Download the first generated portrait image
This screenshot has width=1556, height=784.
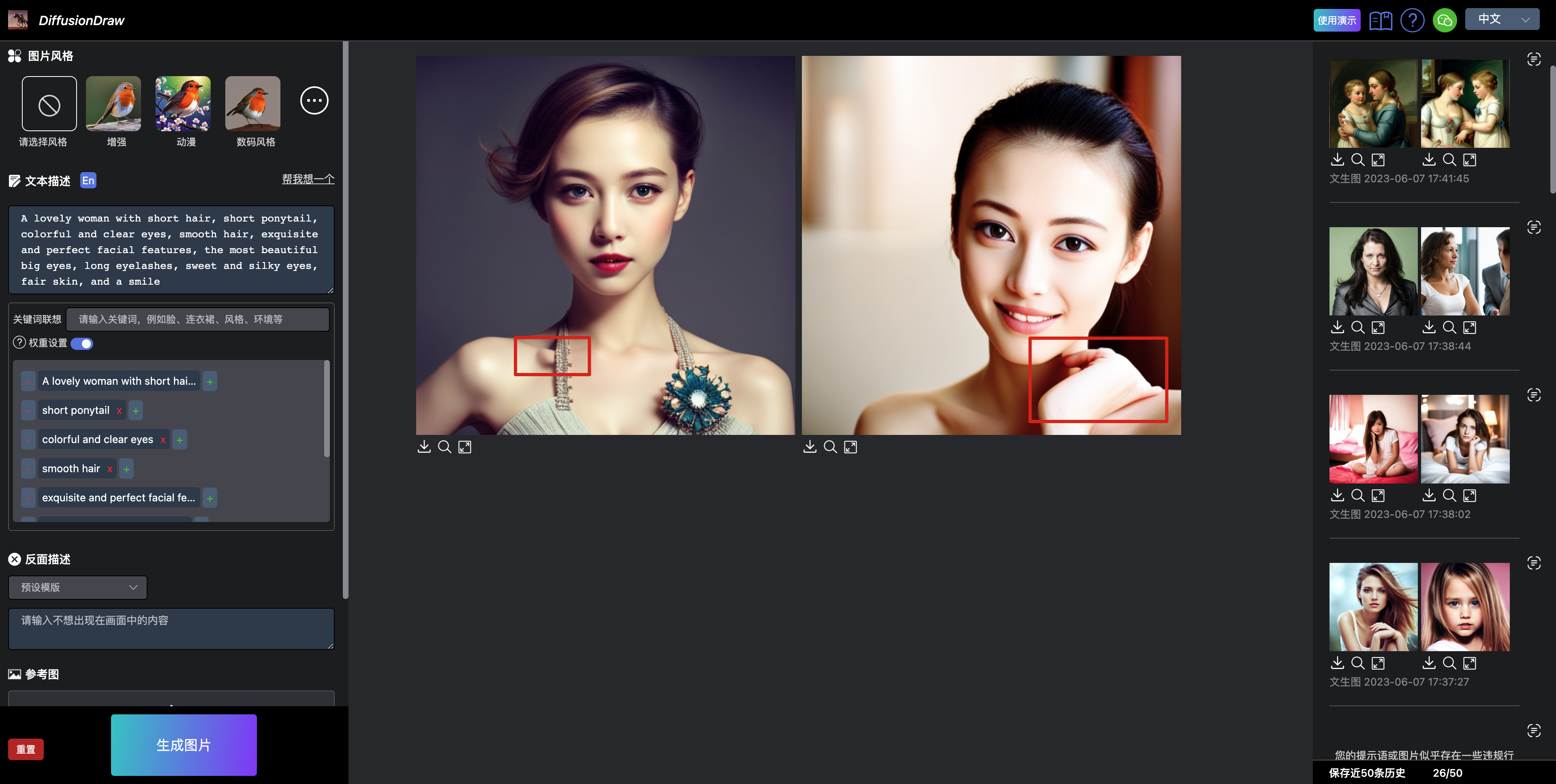click(424, 447)
